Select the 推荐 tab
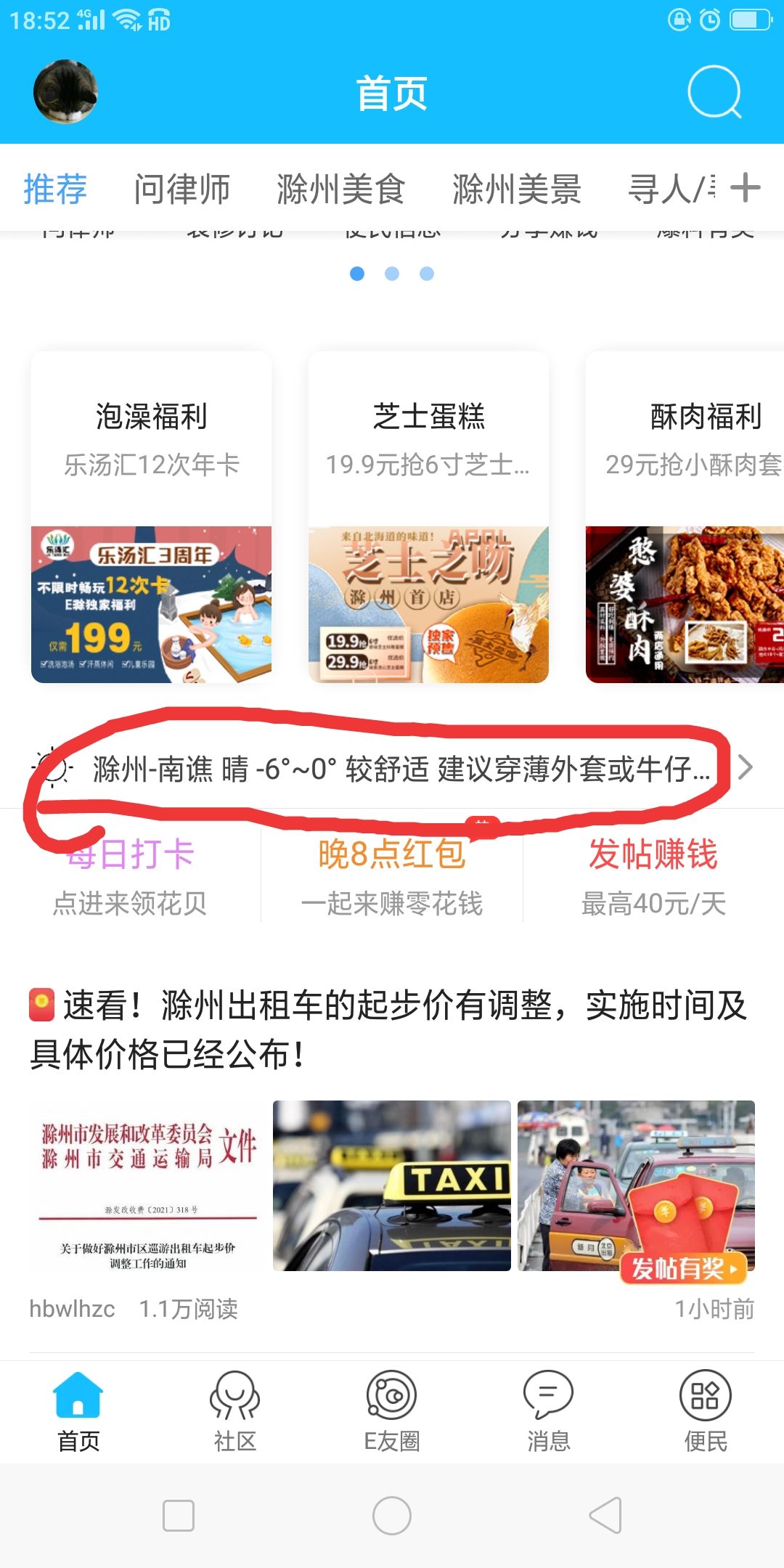 55,189
